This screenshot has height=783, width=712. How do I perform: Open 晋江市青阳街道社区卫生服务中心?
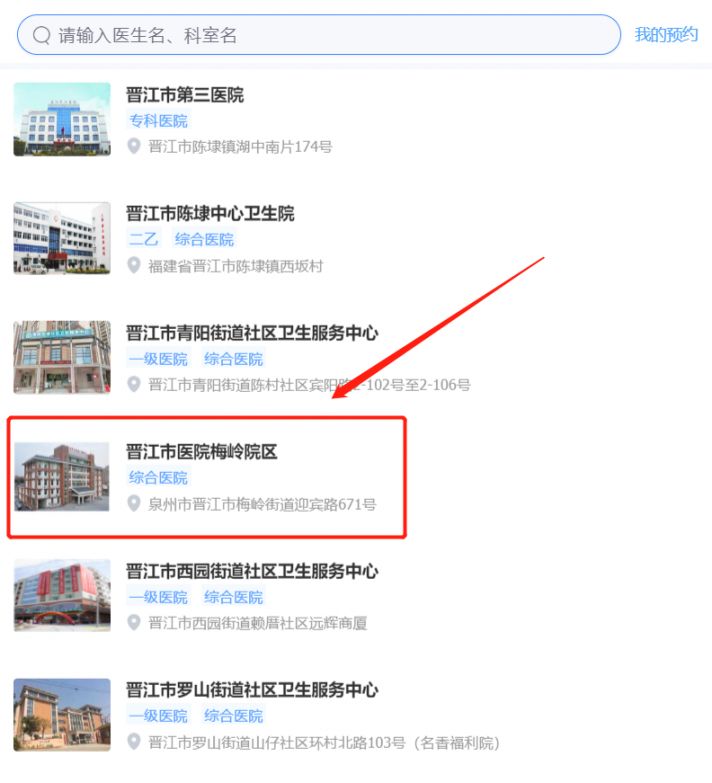[252, 333]
